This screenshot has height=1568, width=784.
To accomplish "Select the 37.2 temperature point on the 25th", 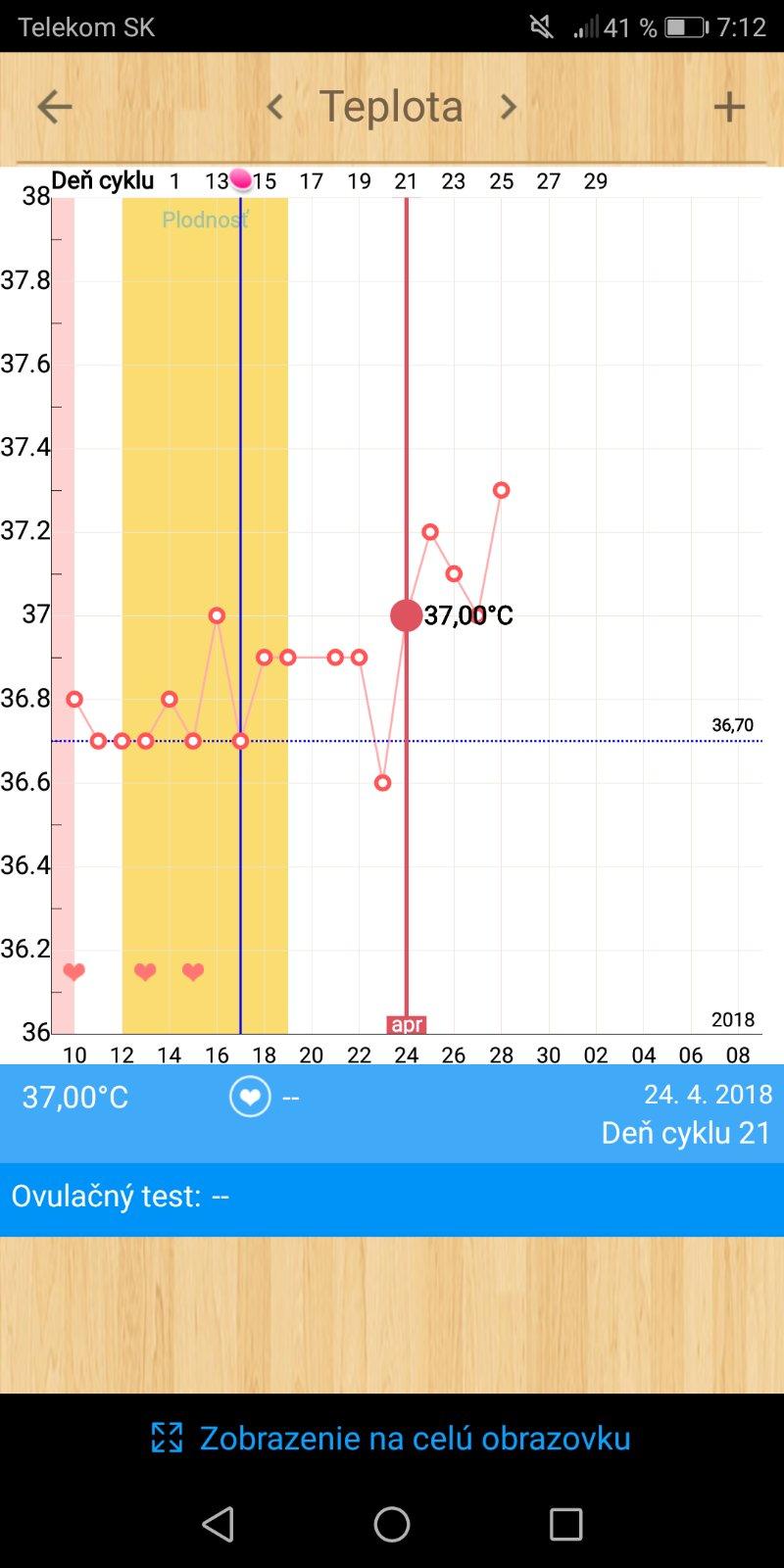I will coord(430,532).
